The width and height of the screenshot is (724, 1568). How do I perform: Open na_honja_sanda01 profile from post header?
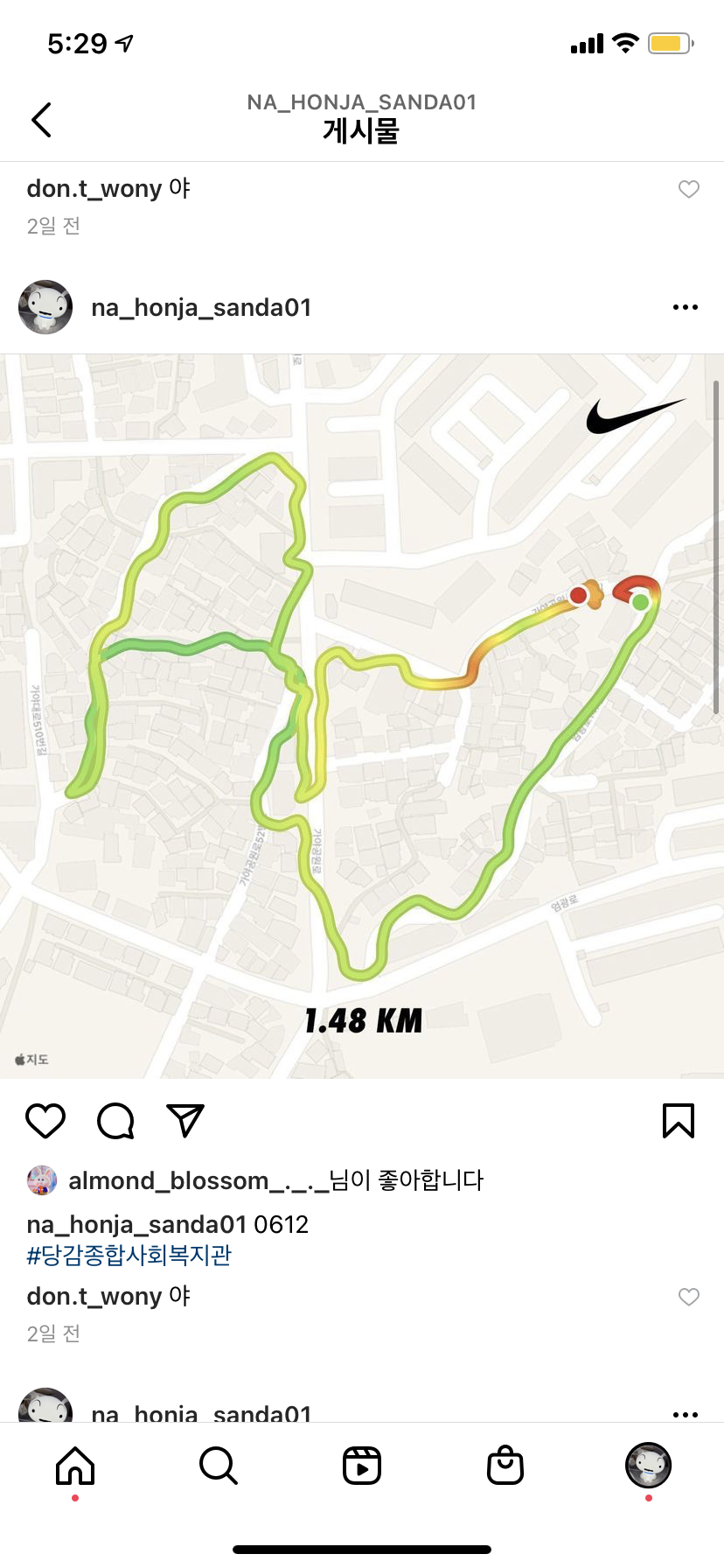tap(201, 308)
